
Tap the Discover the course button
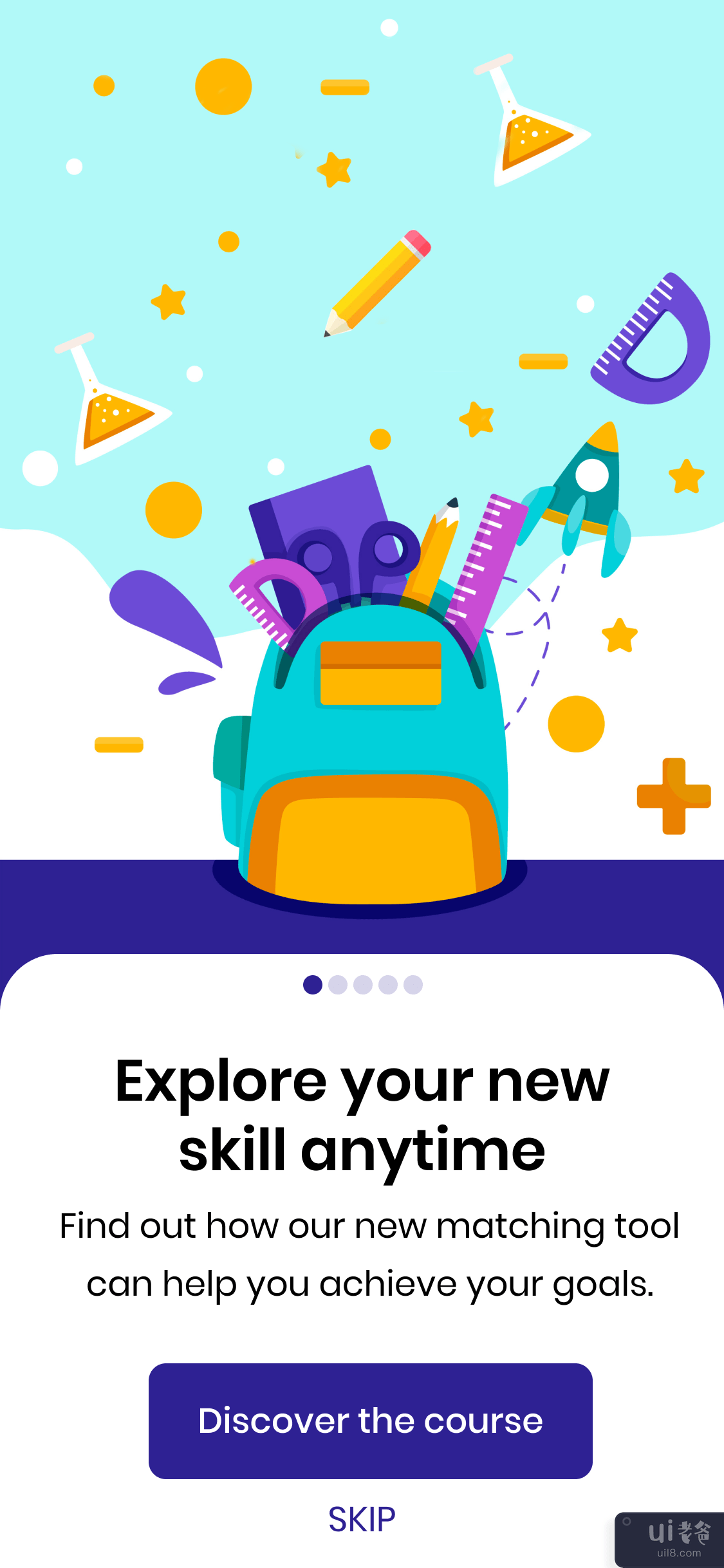click(370, 1421)
